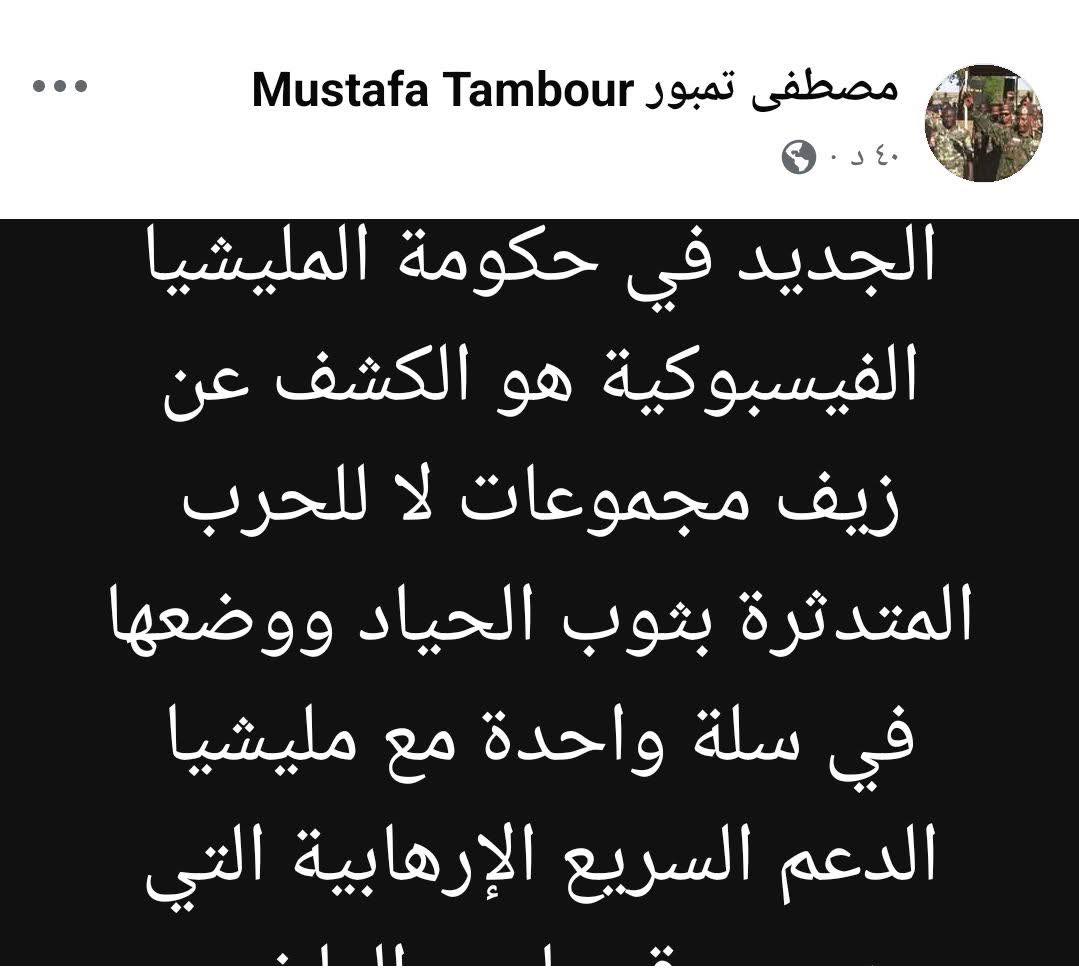Open the post's three-dot options menu
The height and width of the screenshot is (968, 1079).
(x=60, y=86)
